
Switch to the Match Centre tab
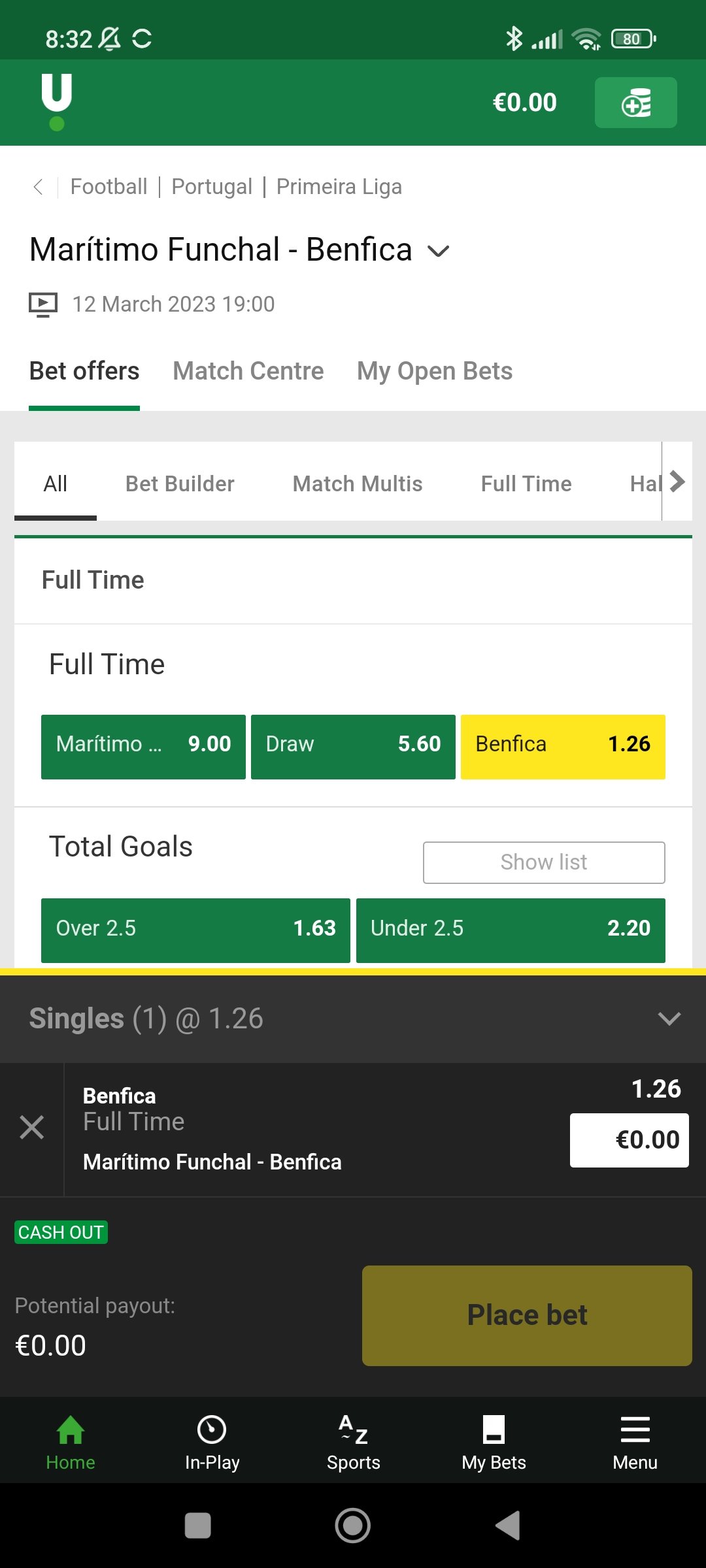248,371
